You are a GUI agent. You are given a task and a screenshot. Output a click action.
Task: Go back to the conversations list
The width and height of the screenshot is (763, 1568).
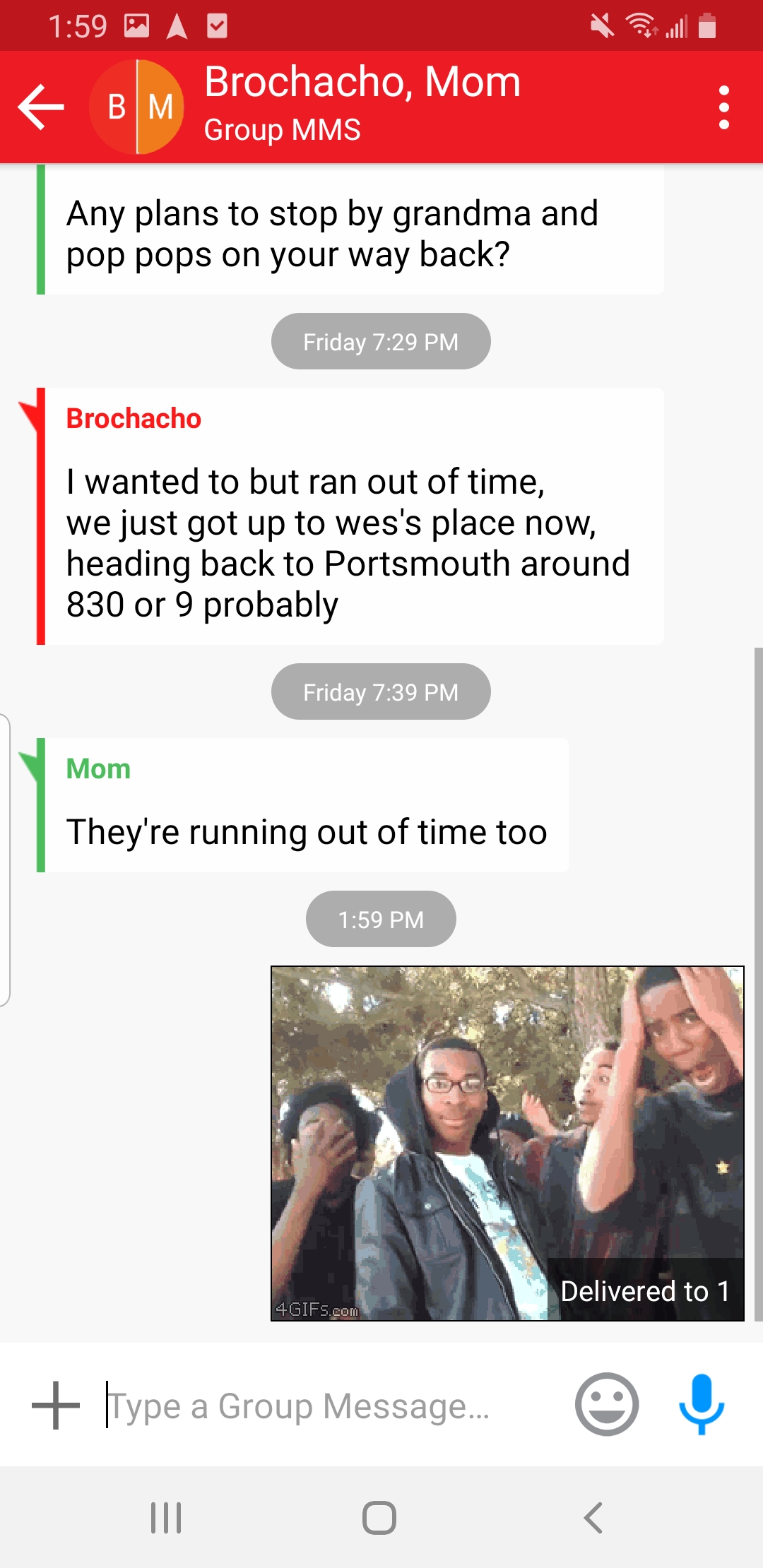(42, 107)
